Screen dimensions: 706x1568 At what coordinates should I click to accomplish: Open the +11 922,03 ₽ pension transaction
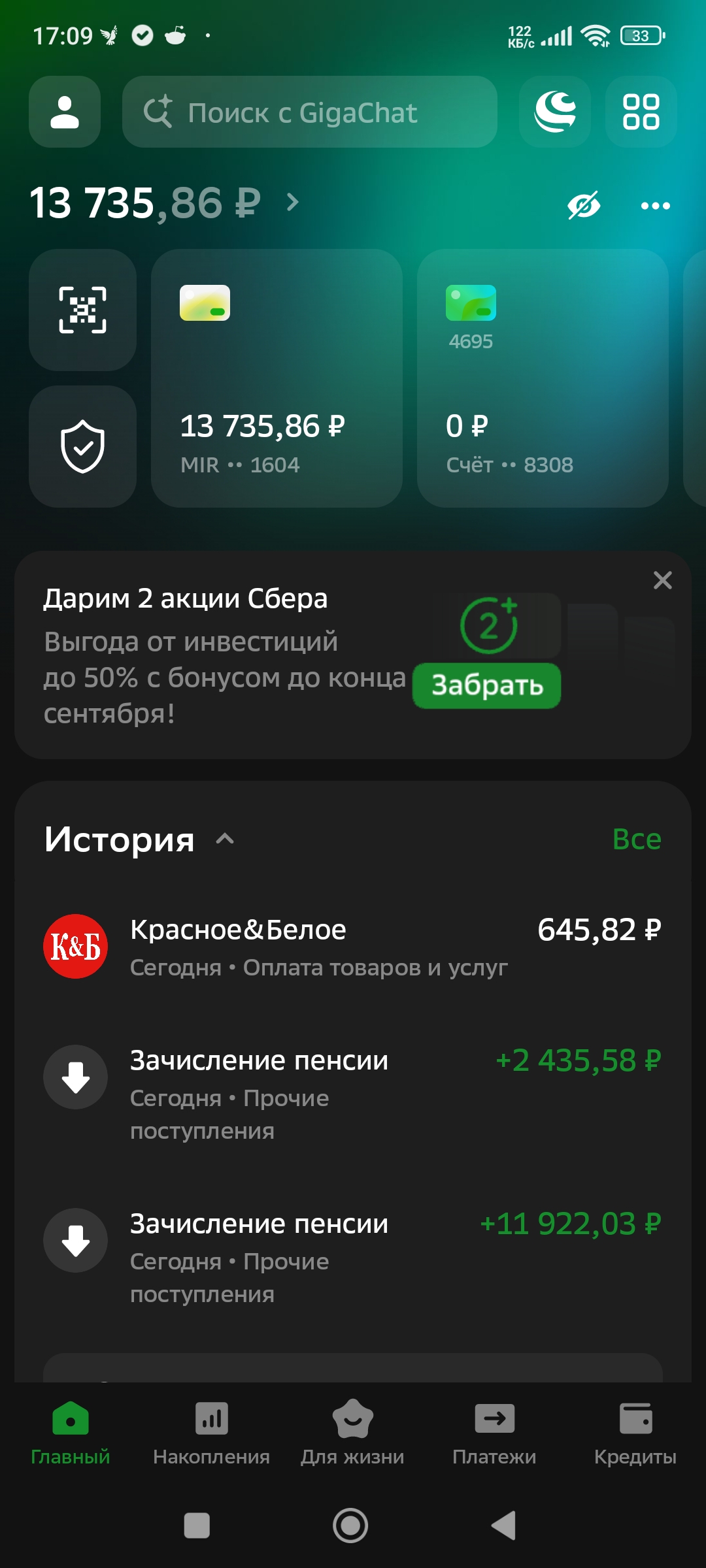(353, 1256)
